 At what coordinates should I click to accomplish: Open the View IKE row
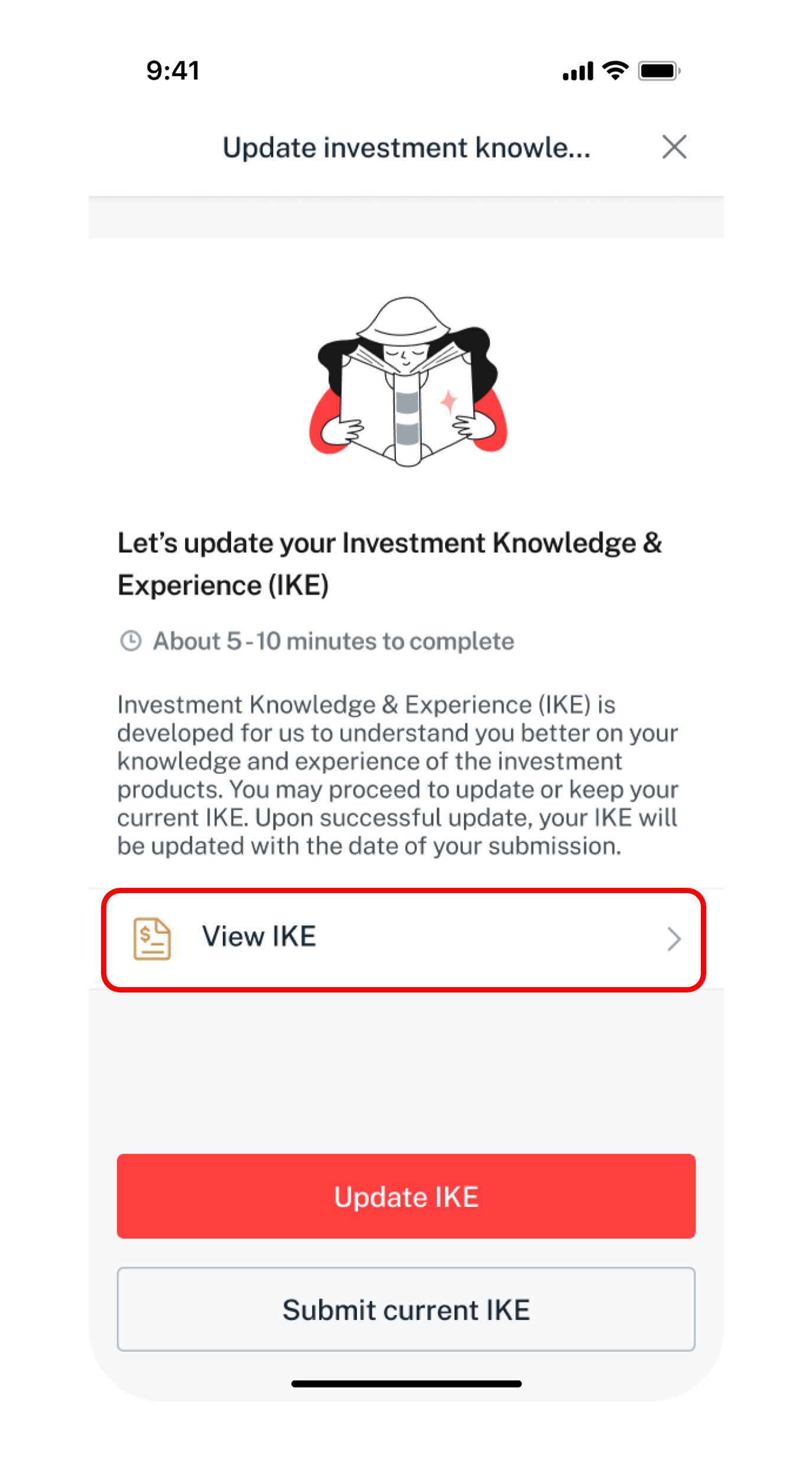pyautogui.click(x=404, y=939)
